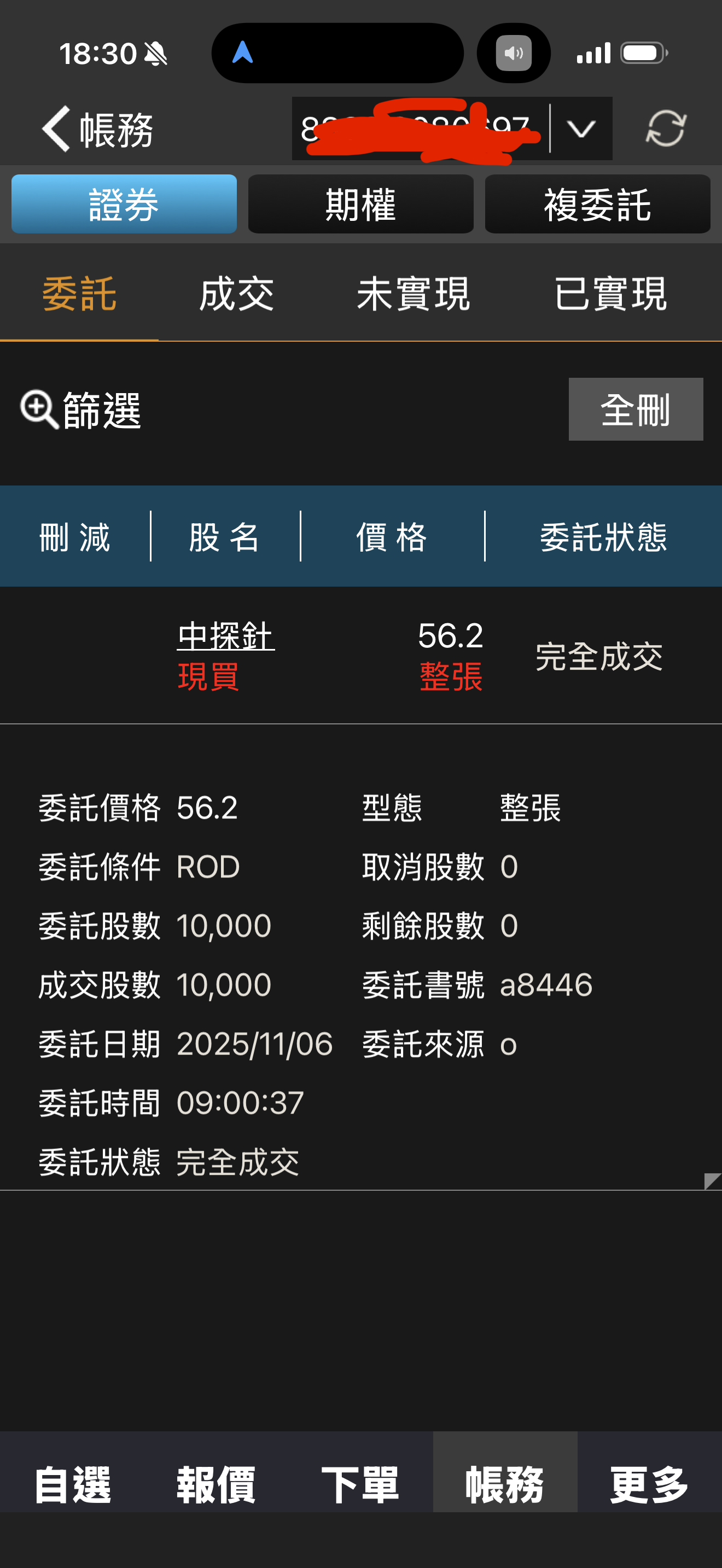Refresh the order list

point(665,128)
